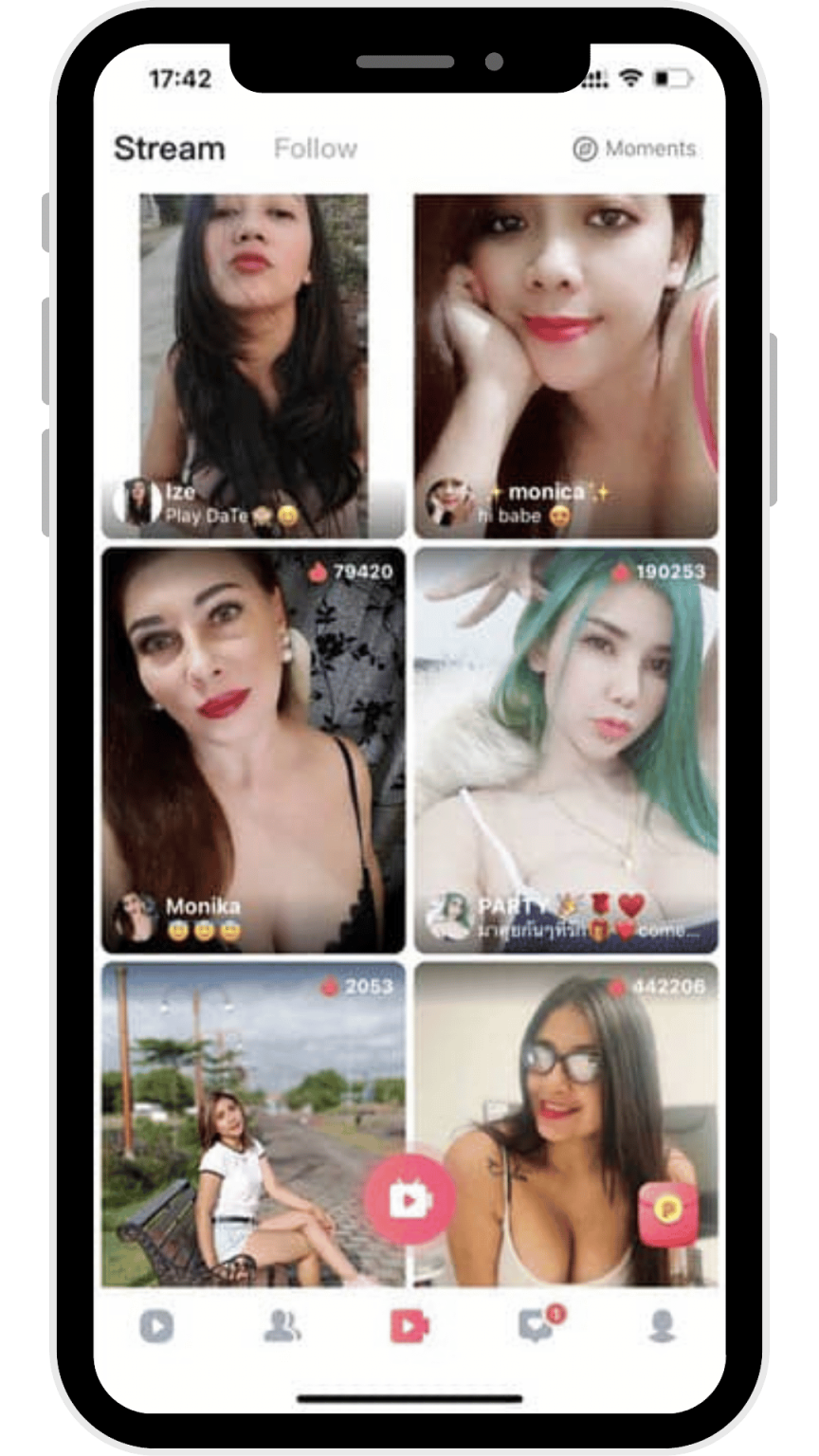Select the Stream tab
Screen dimensions: 819x1456
169,149
